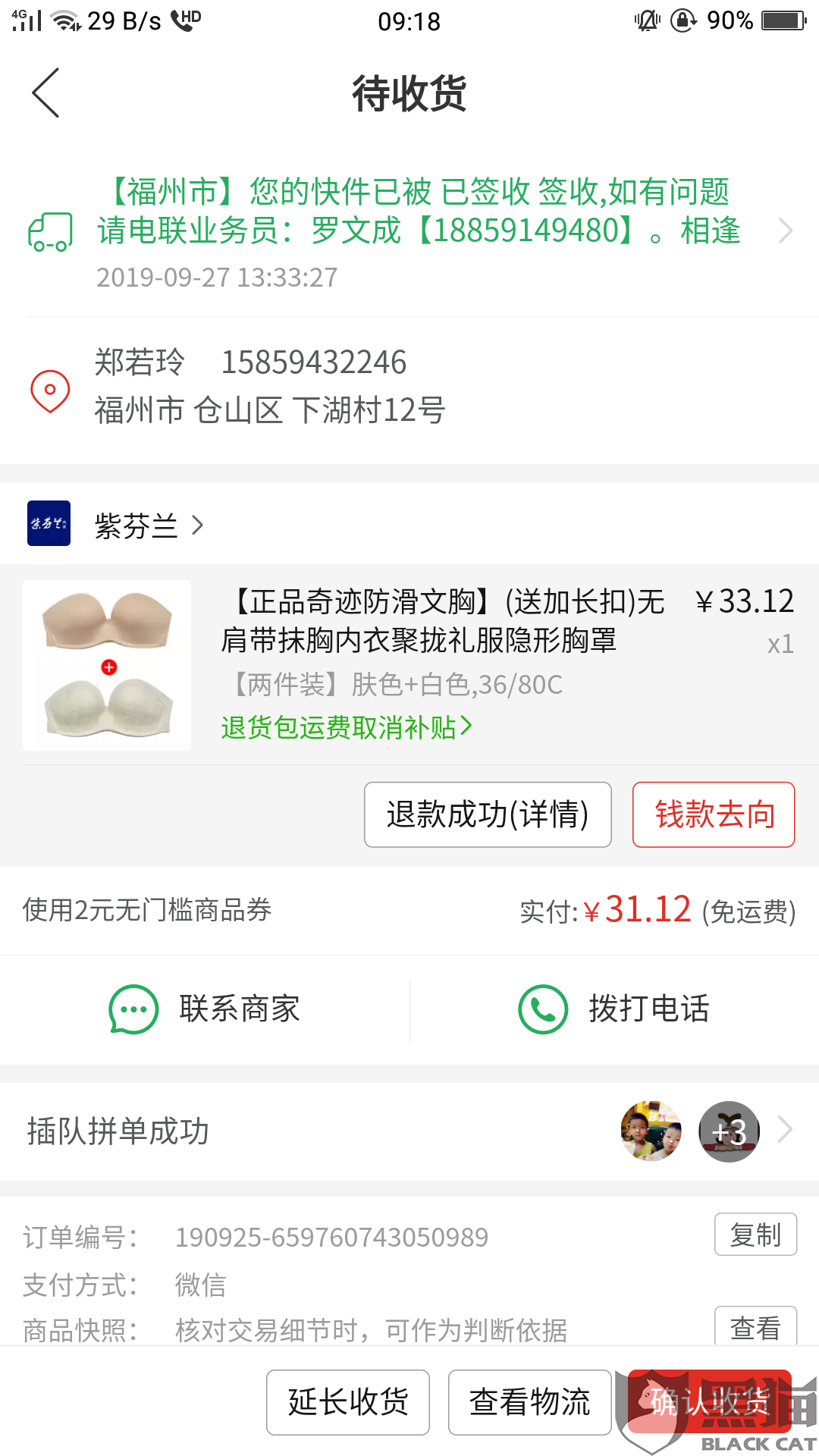Open the strapless bra product image

click(107, 665)
